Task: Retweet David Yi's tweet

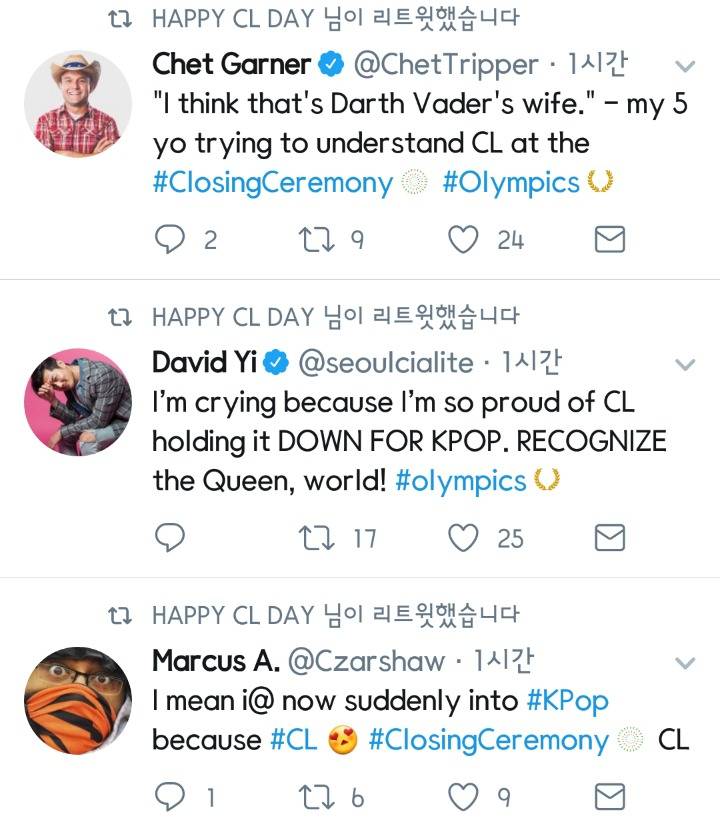Action: coord(318,537)
